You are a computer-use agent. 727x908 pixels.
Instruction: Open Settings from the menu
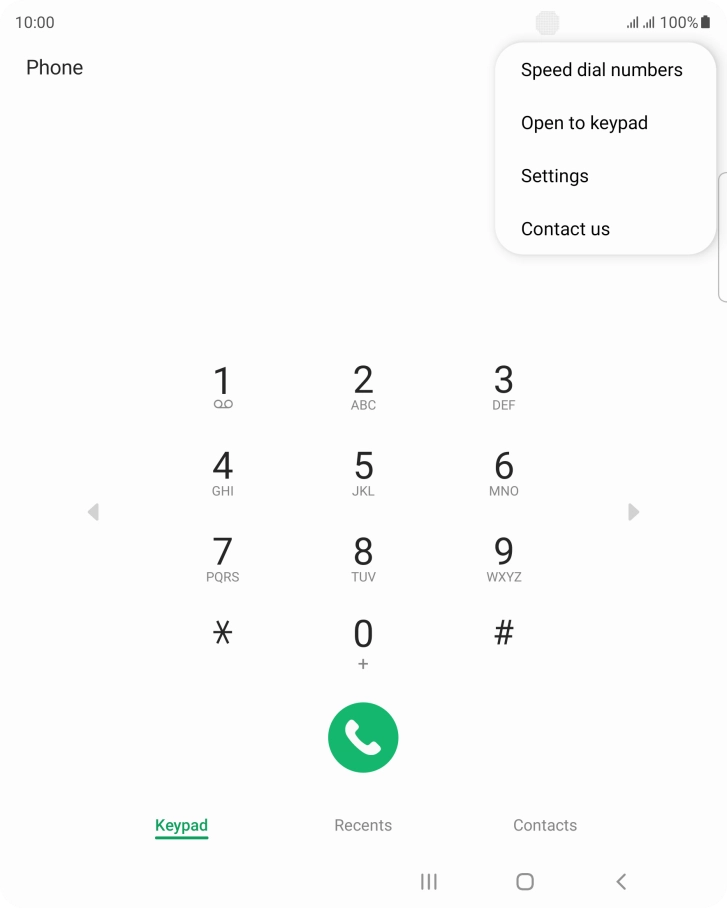[x=554, y=176]
